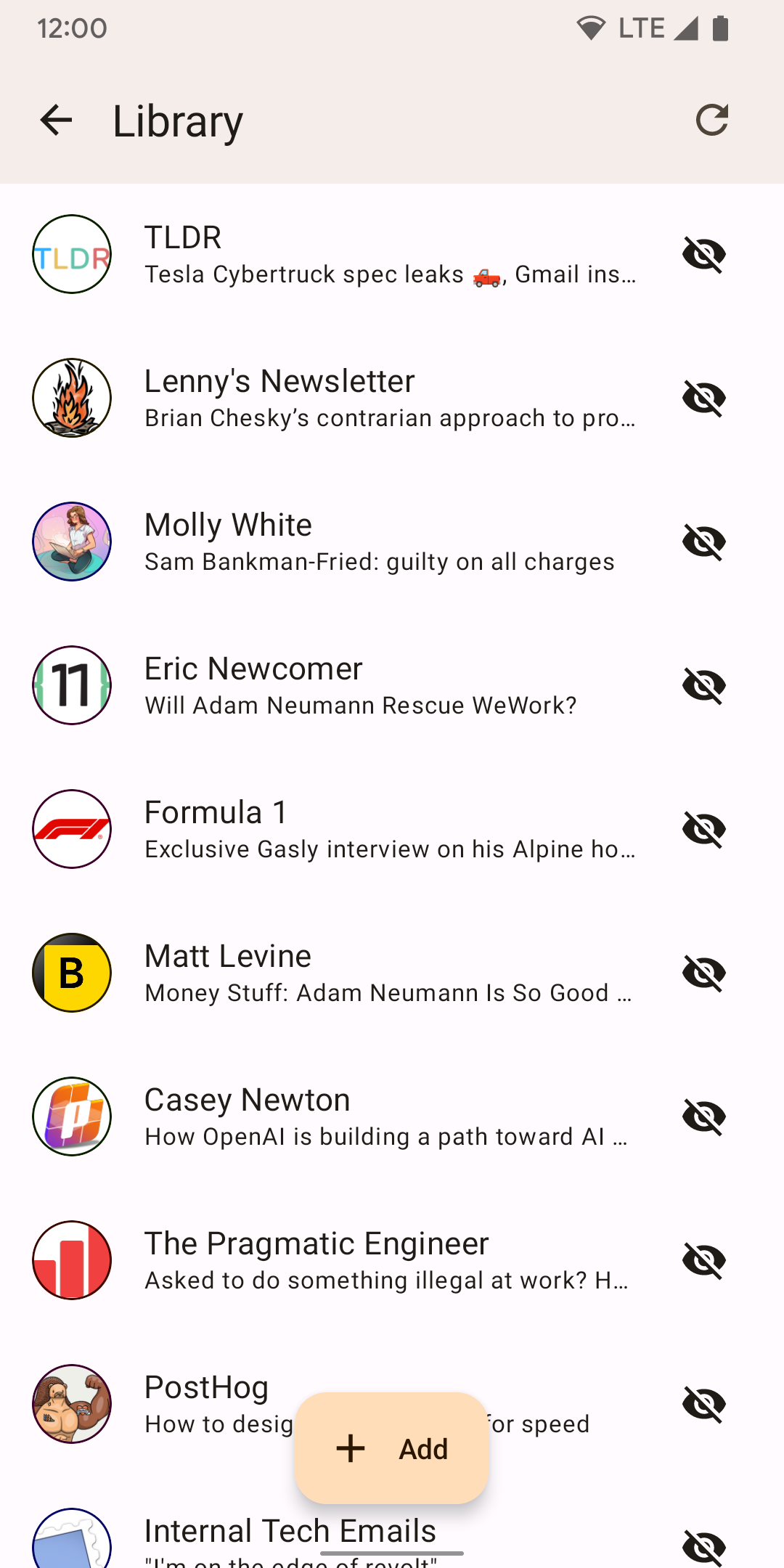Open the Molly White feed
The image size is (784, 1568).
point(363,542)
